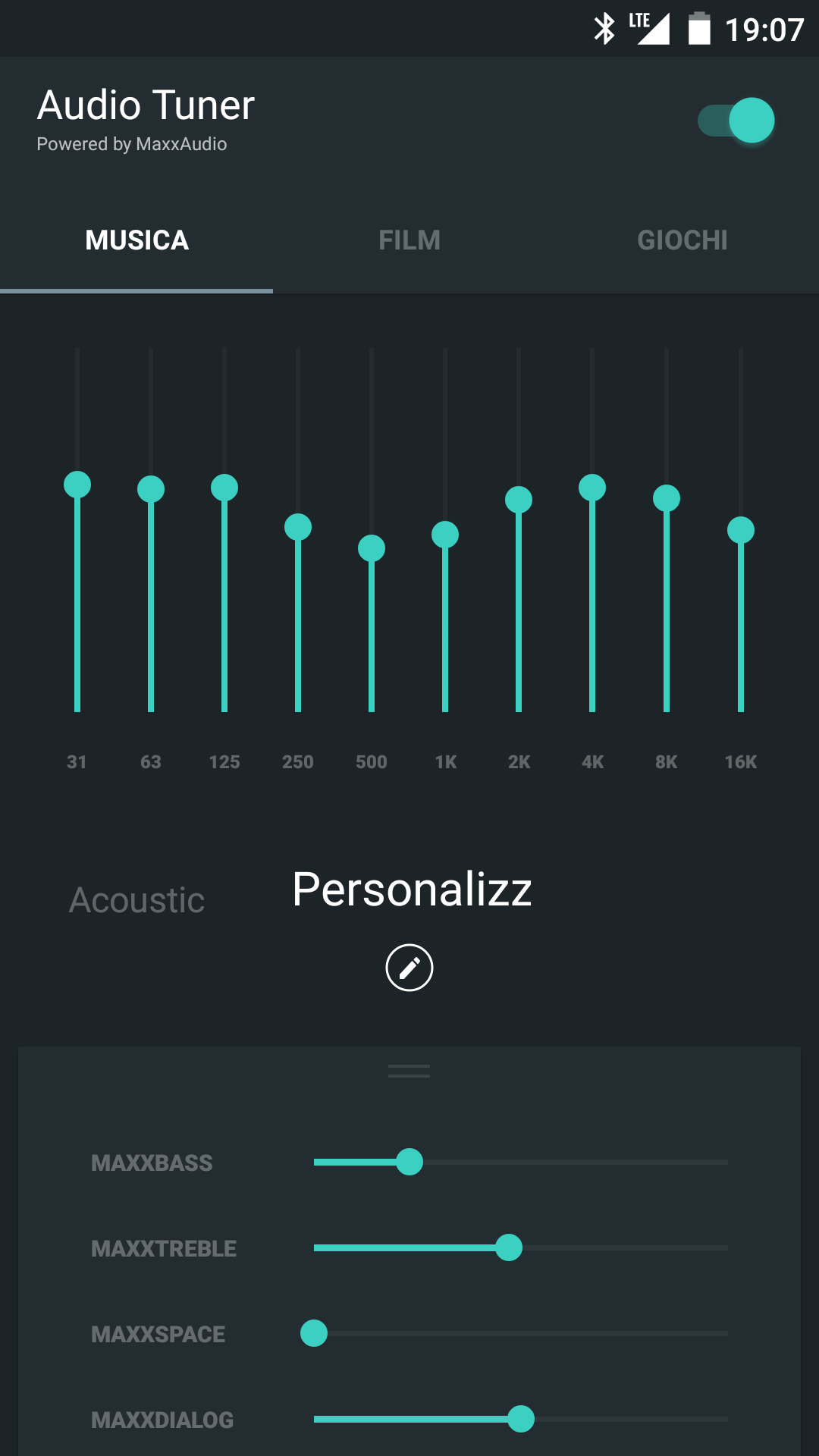Tap the 1K equalizer slider
The image size is (819, 1456).
click(x=445, y=530)
